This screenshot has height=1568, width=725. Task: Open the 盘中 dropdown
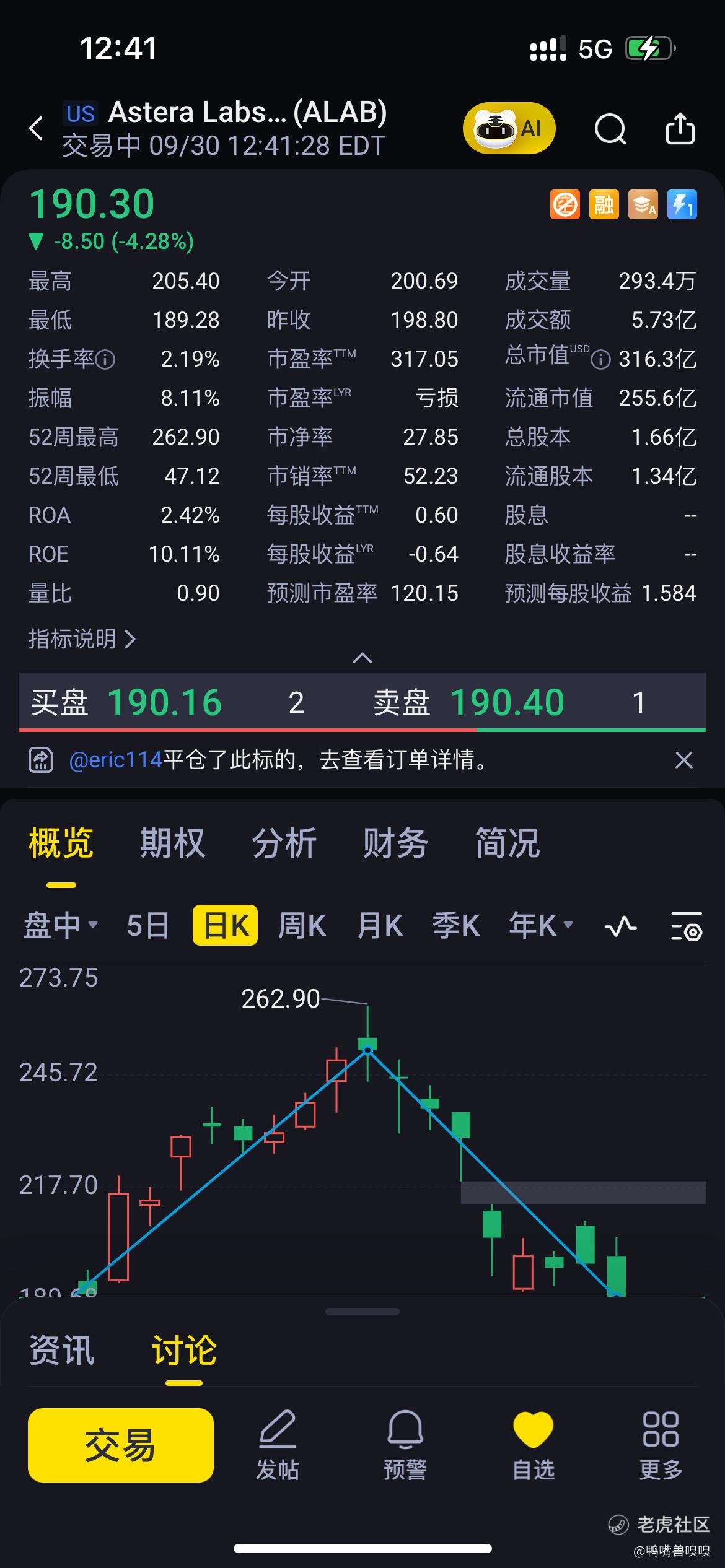pyautogui.click(x=60, y=926)
